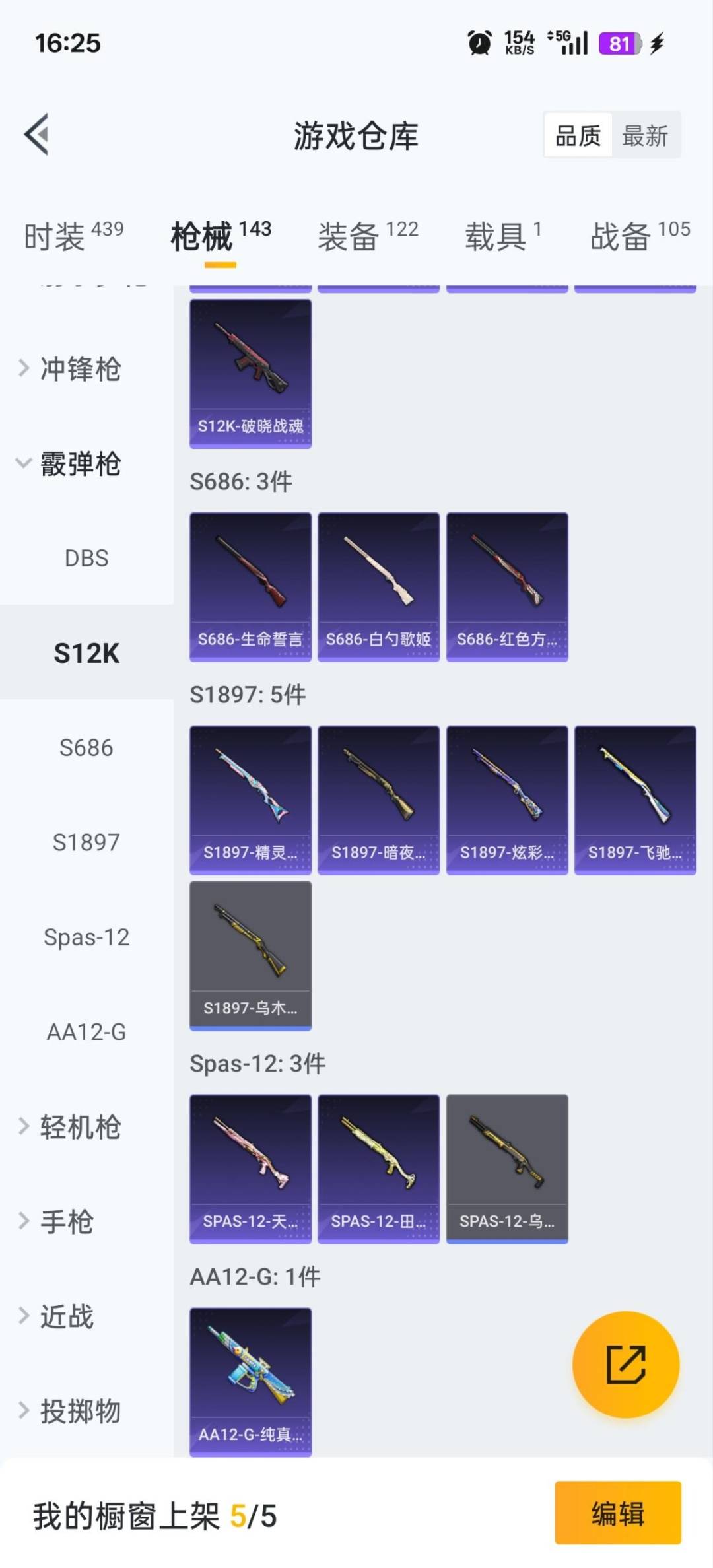Select DBS in the sidebar

click(86, 558)
